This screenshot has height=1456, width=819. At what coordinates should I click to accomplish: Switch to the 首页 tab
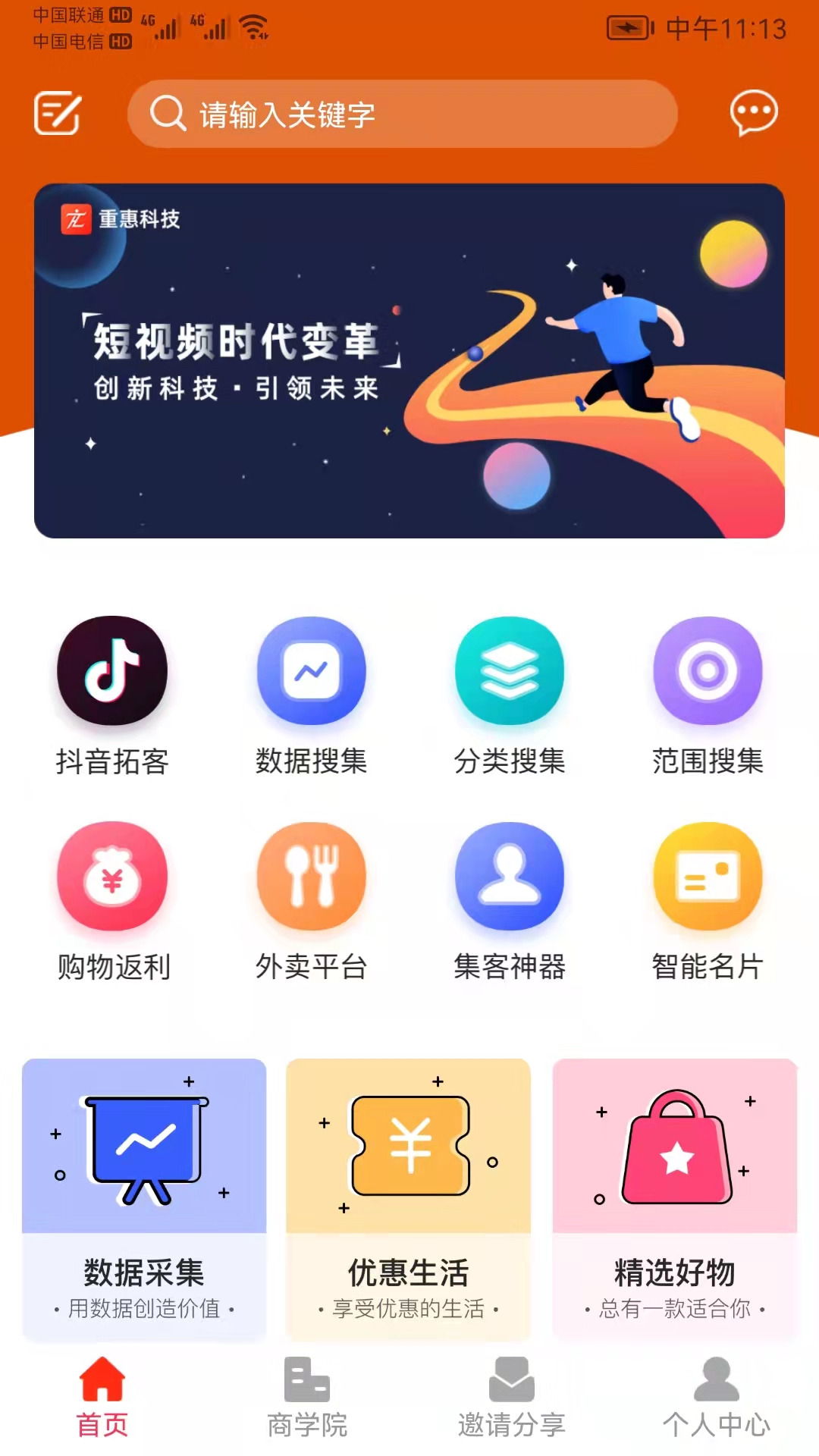102,1398
